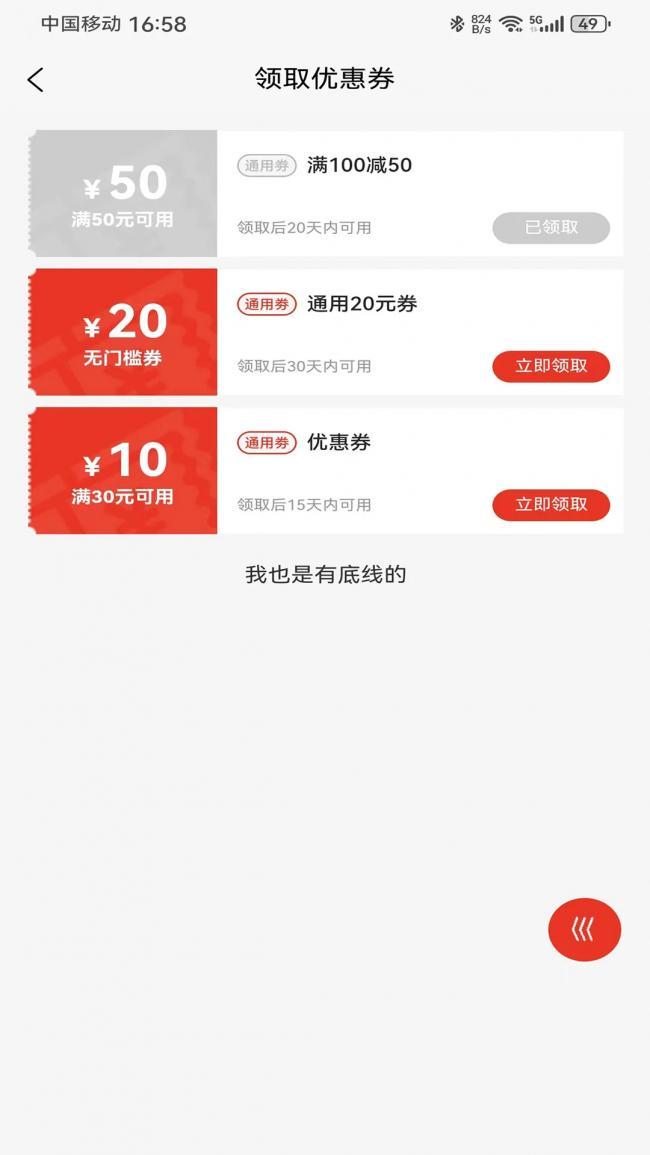The width and height of the screenshot is (650, 1155).
Task: Tap the 已领取 button on the ¥50 coupon
Action: [551, 228]
